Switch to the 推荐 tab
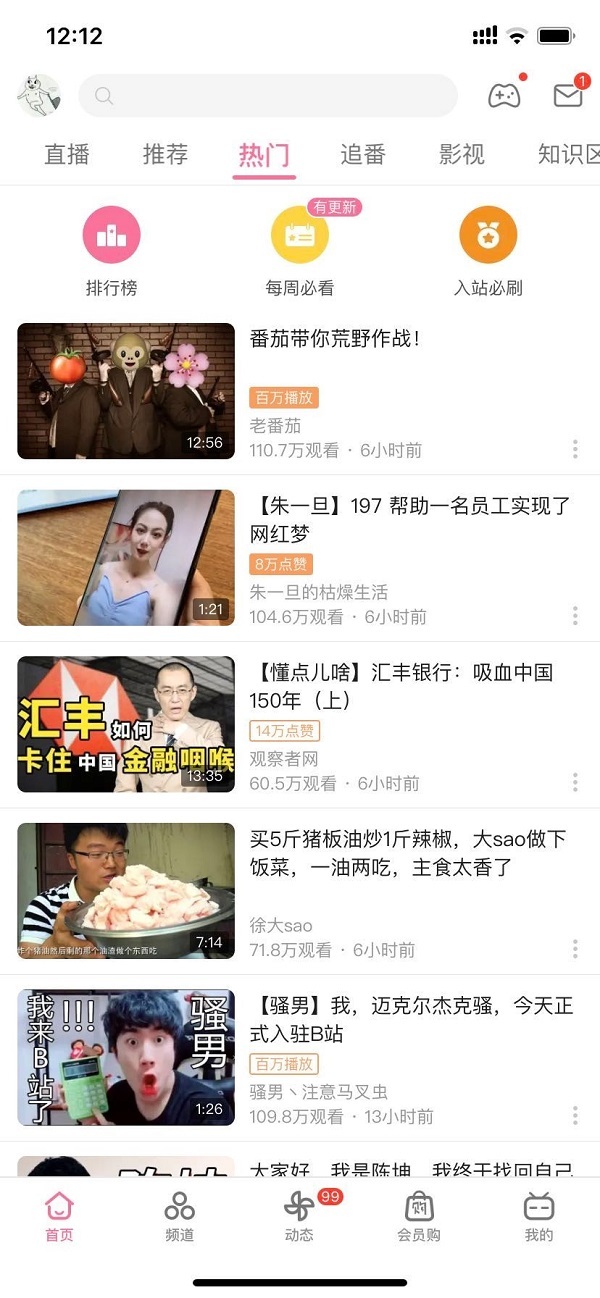Viewport: 600px width, 1298px height. click(x=165, y=155)
